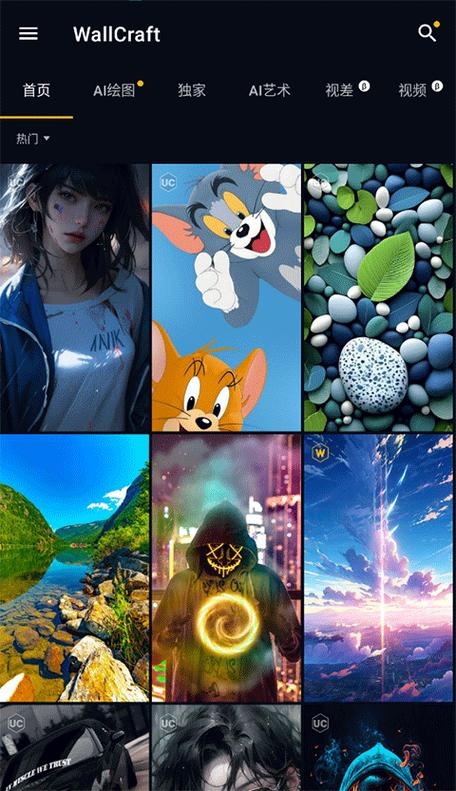Switch to the 独家 tab

pos(192,90)
